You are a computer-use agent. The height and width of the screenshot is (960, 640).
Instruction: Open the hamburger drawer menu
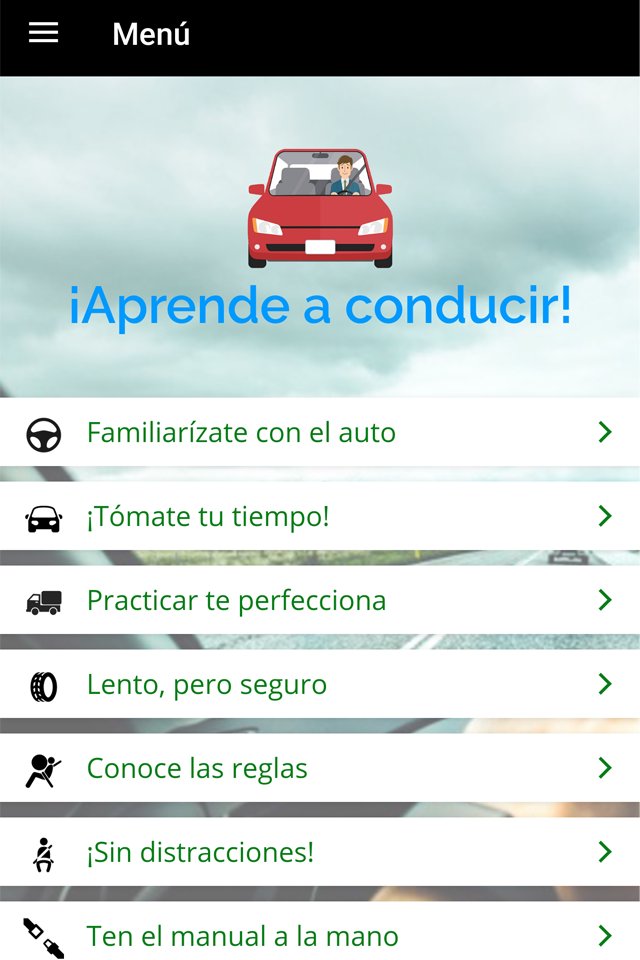[x=43, y=33]
